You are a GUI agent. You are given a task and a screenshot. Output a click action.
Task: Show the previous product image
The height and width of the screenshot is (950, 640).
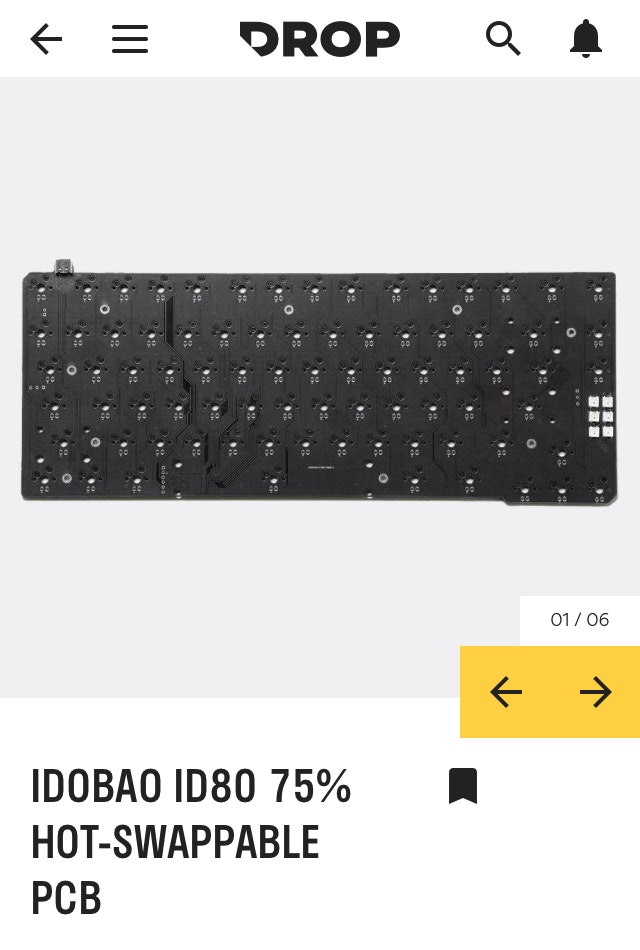[x=506, y=692]
